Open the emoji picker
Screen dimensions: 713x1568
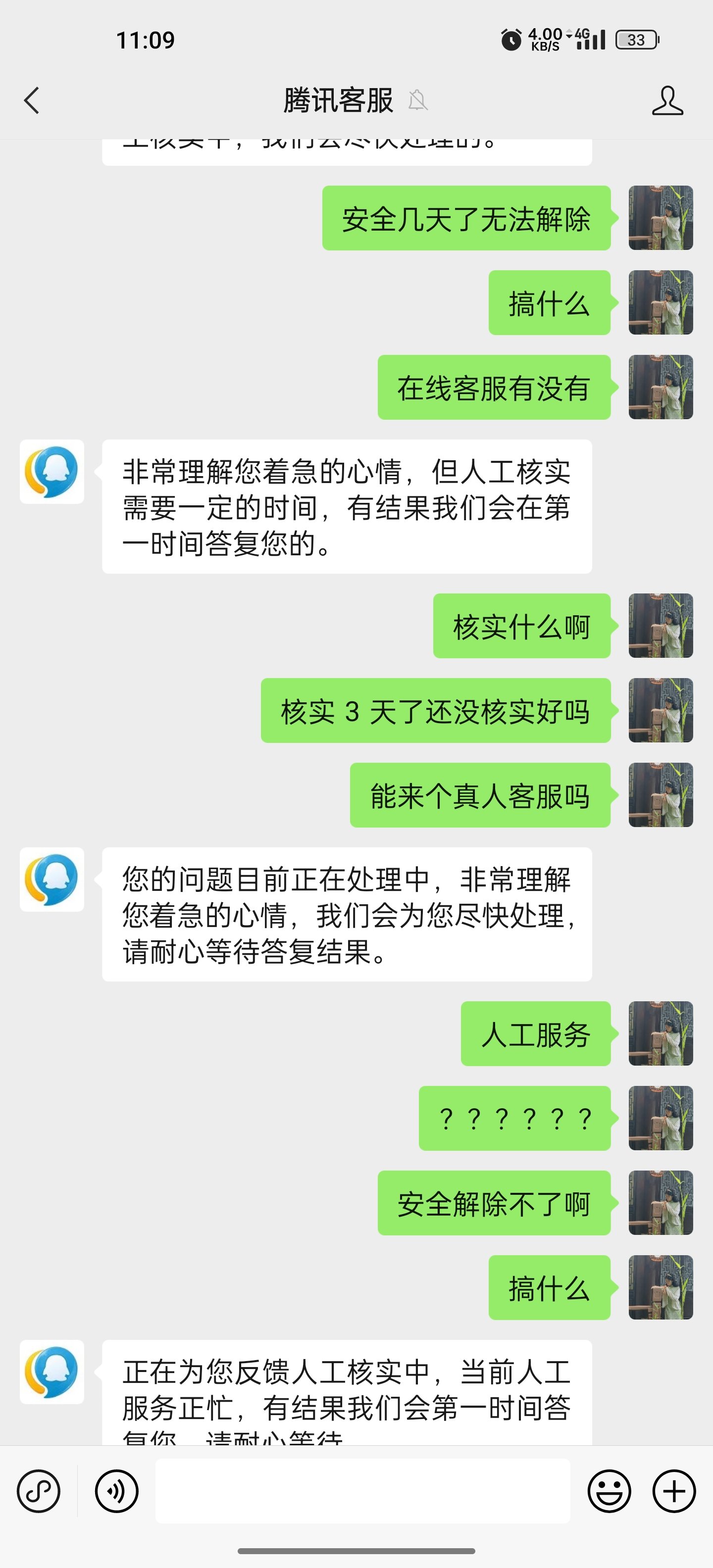tap(609, 1491)
